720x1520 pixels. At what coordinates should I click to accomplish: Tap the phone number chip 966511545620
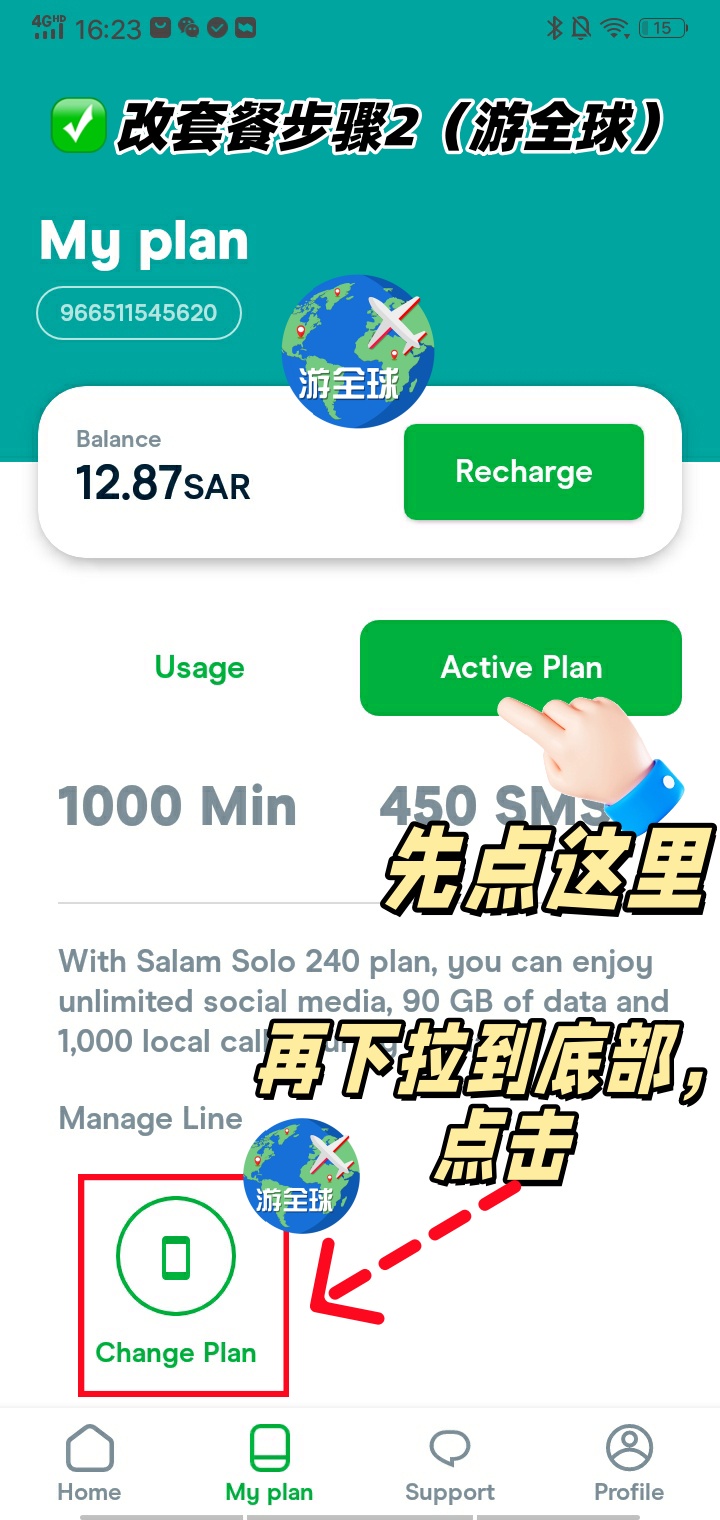click(x=139, y=313)
